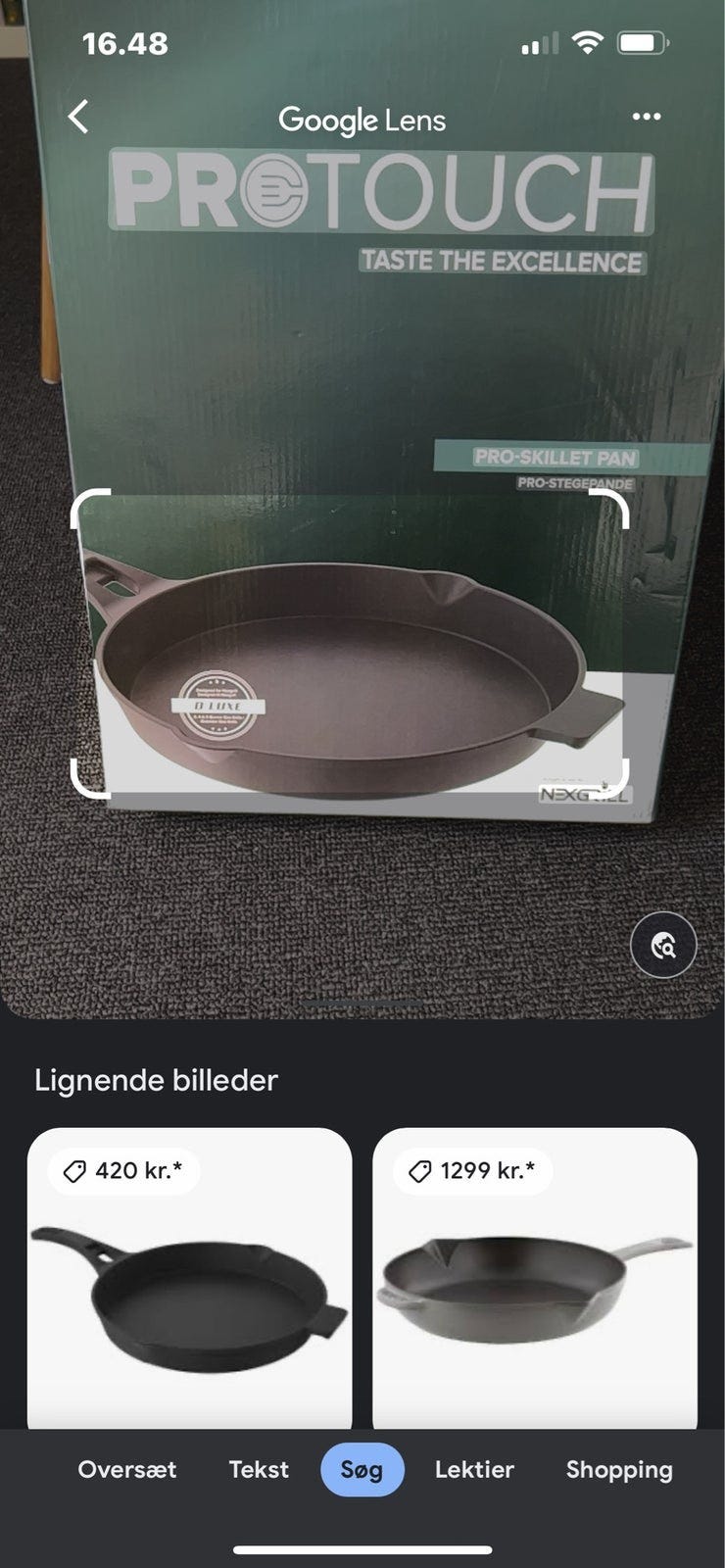Tap the price tag icon on 1299 kr. result
725x1568 pixels.
[421, 1170]
